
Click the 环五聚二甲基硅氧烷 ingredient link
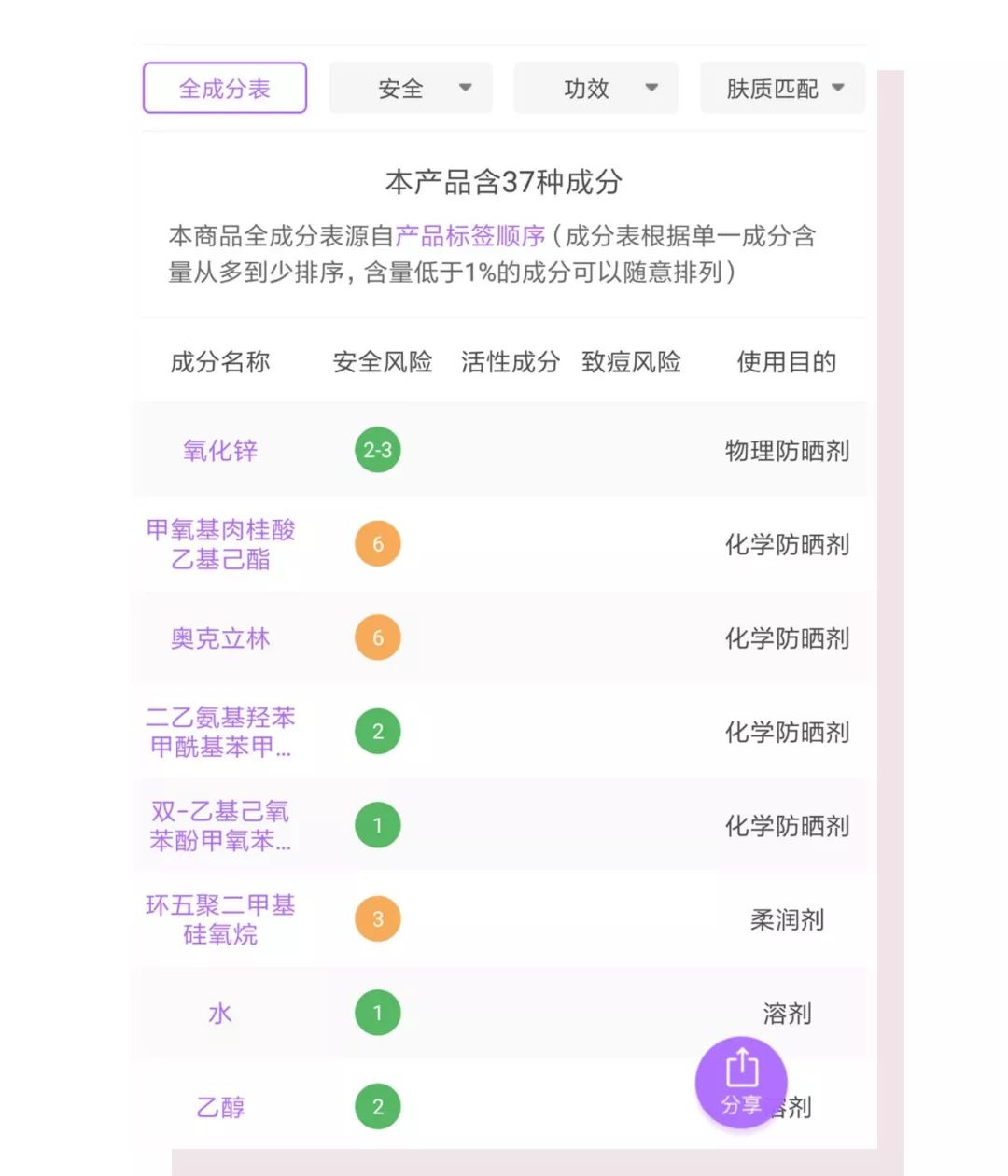click(220, 918)
